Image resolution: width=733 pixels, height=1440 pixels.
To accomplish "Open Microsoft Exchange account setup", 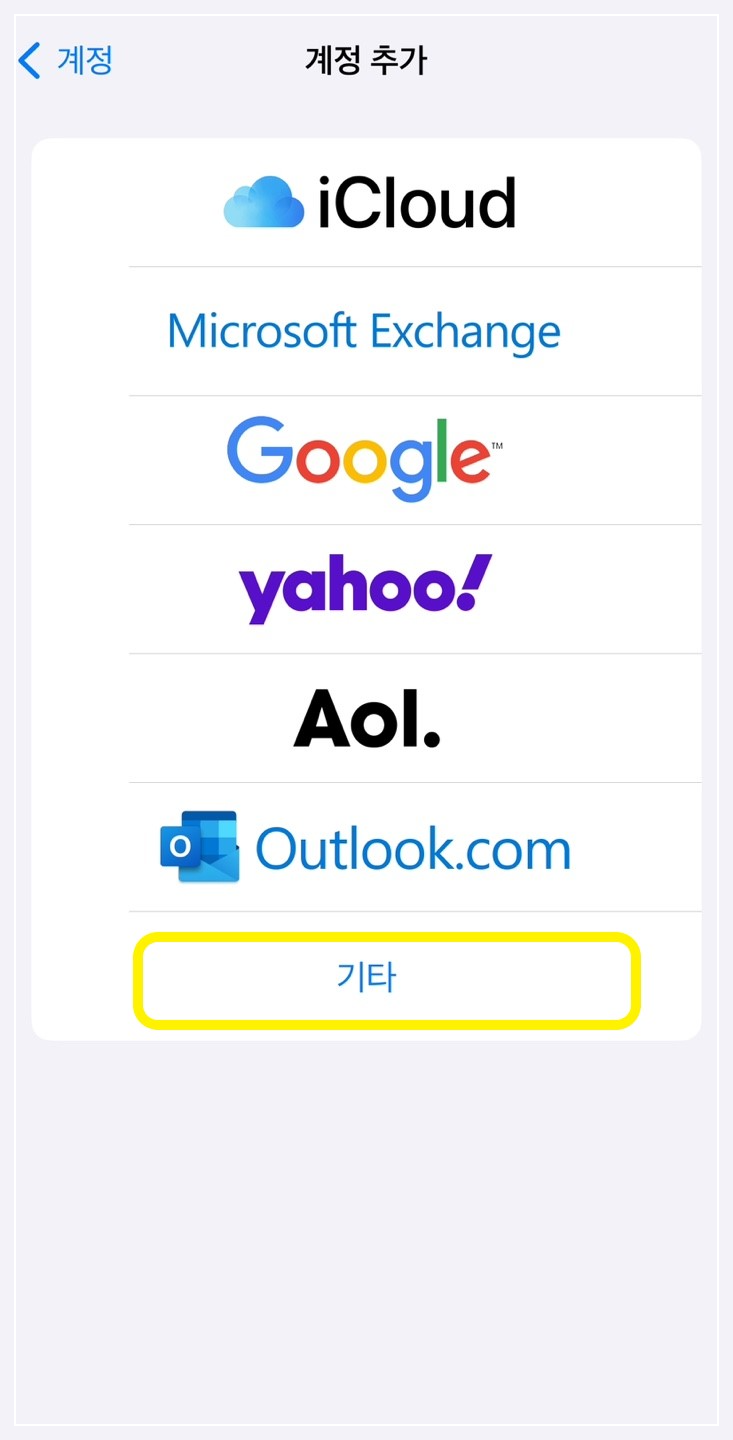I will tap(364, 330).
